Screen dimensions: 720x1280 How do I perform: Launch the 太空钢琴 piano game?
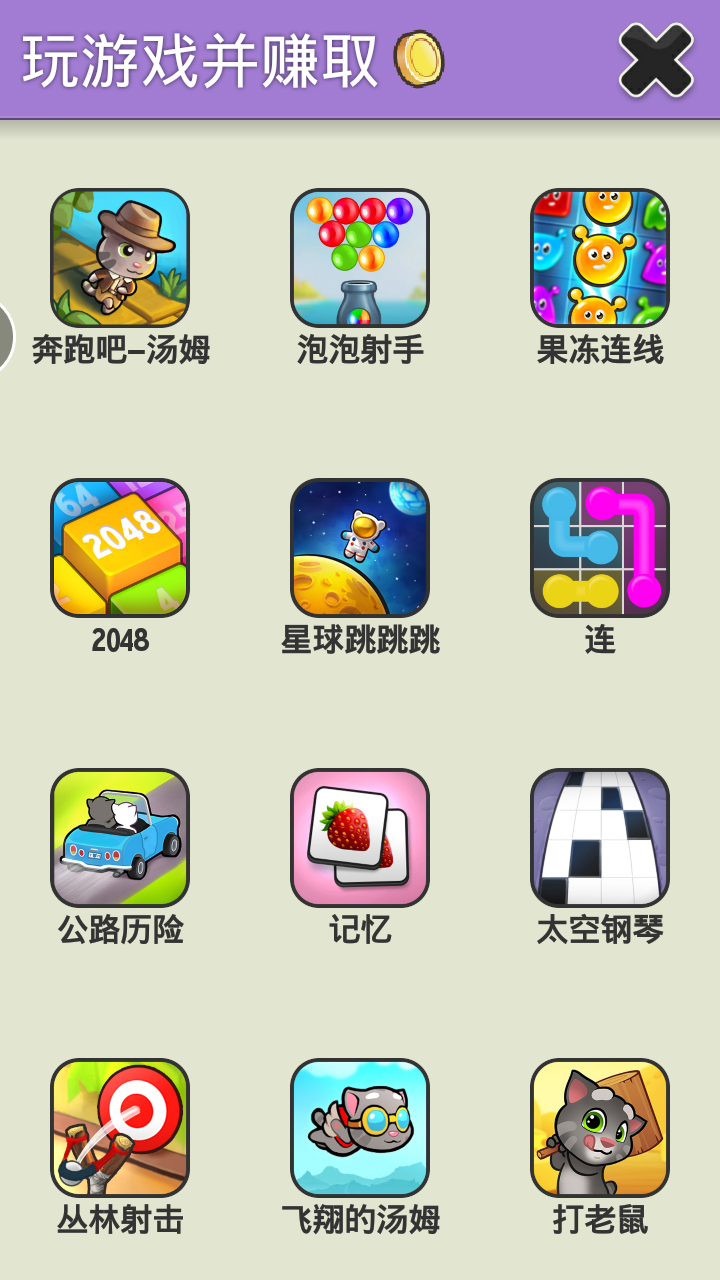[x=600, y=838]
